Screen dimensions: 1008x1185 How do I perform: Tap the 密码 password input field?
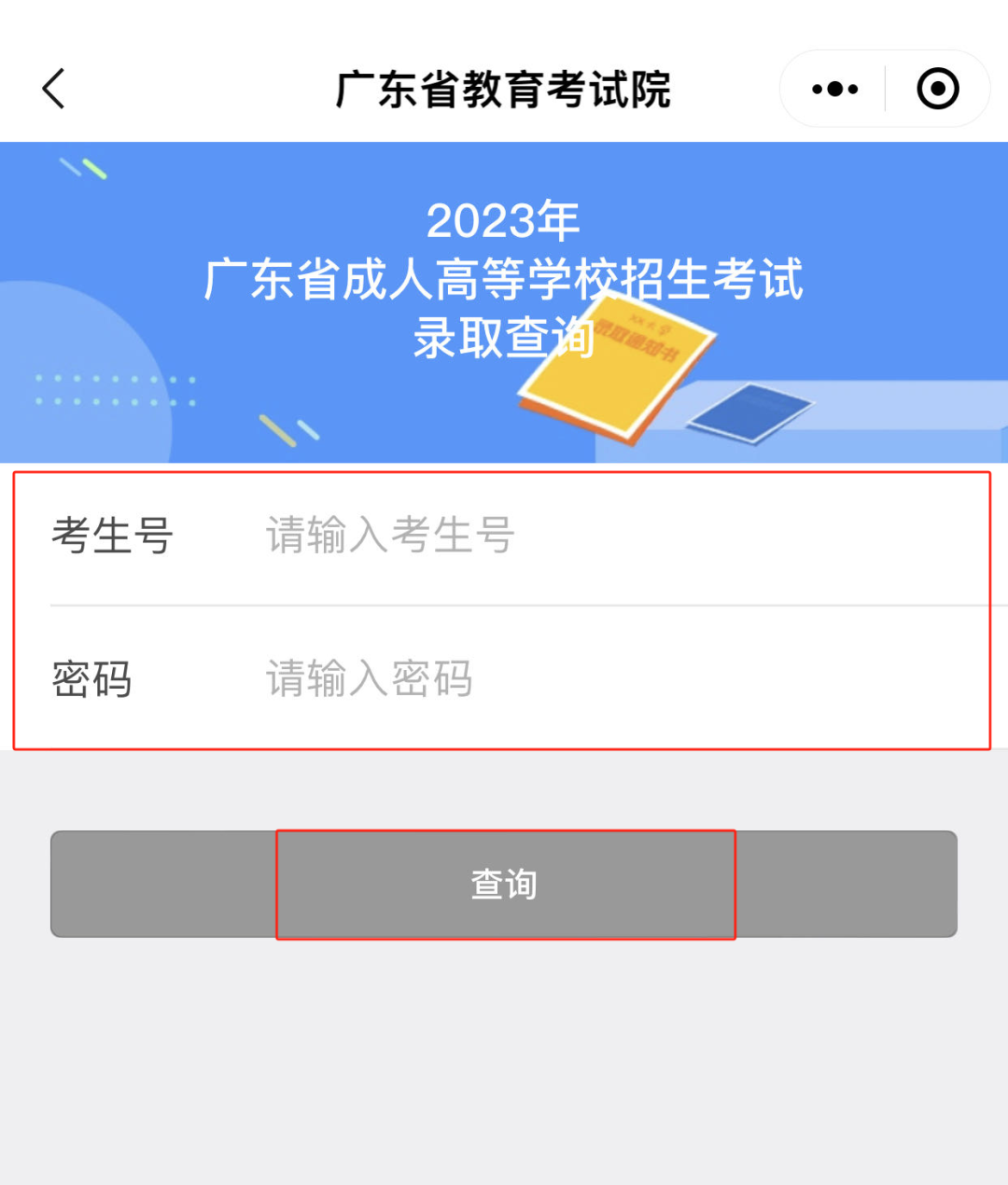pos(560,678)
